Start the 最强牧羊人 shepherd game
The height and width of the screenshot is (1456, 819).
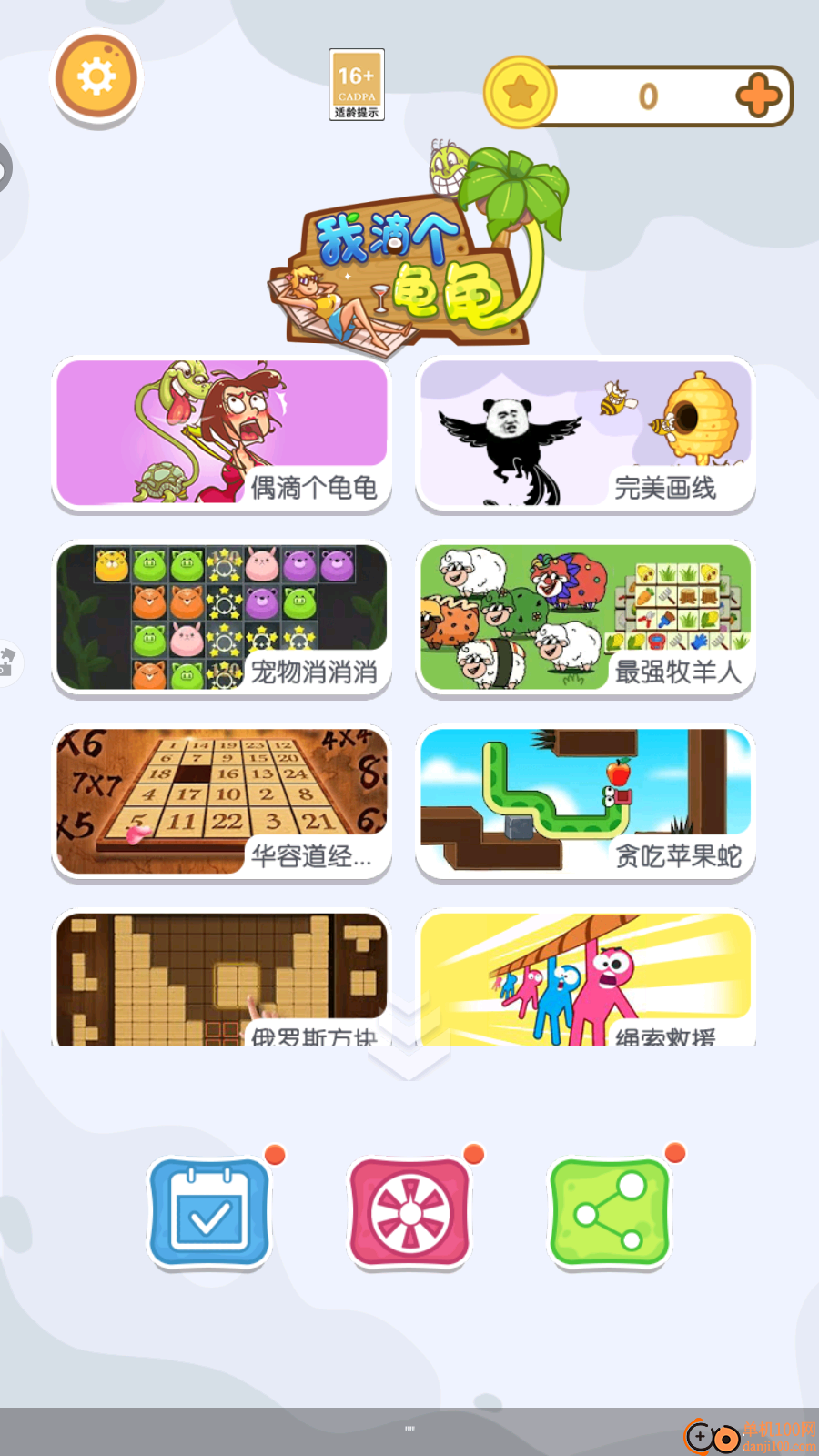click(x=585, y=619)
